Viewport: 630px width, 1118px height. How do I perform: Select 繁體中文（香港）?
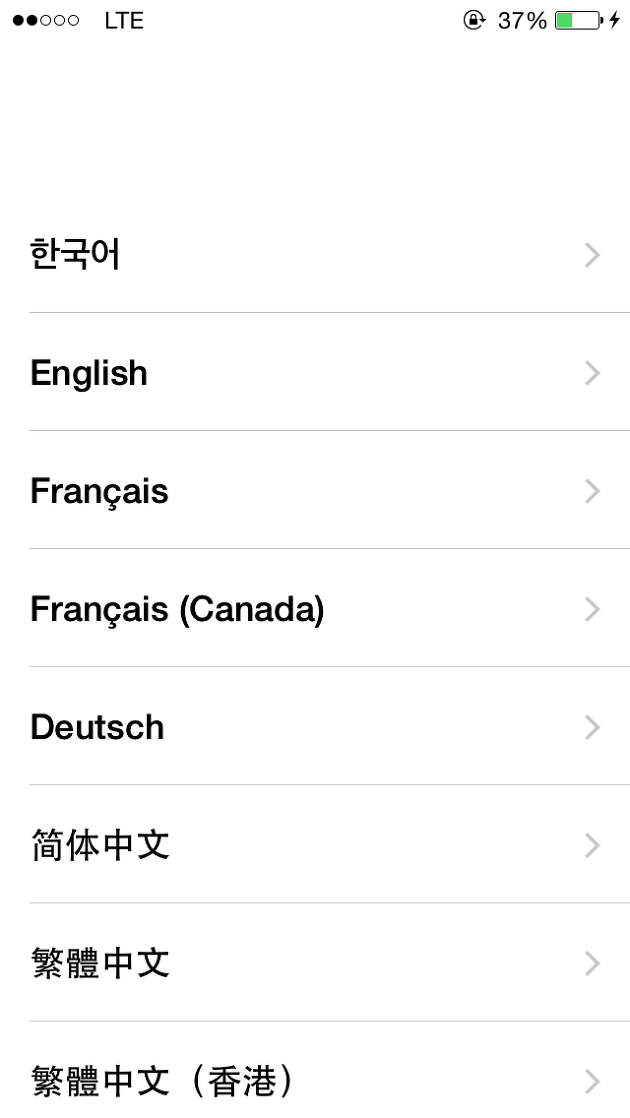point(315,1070)
